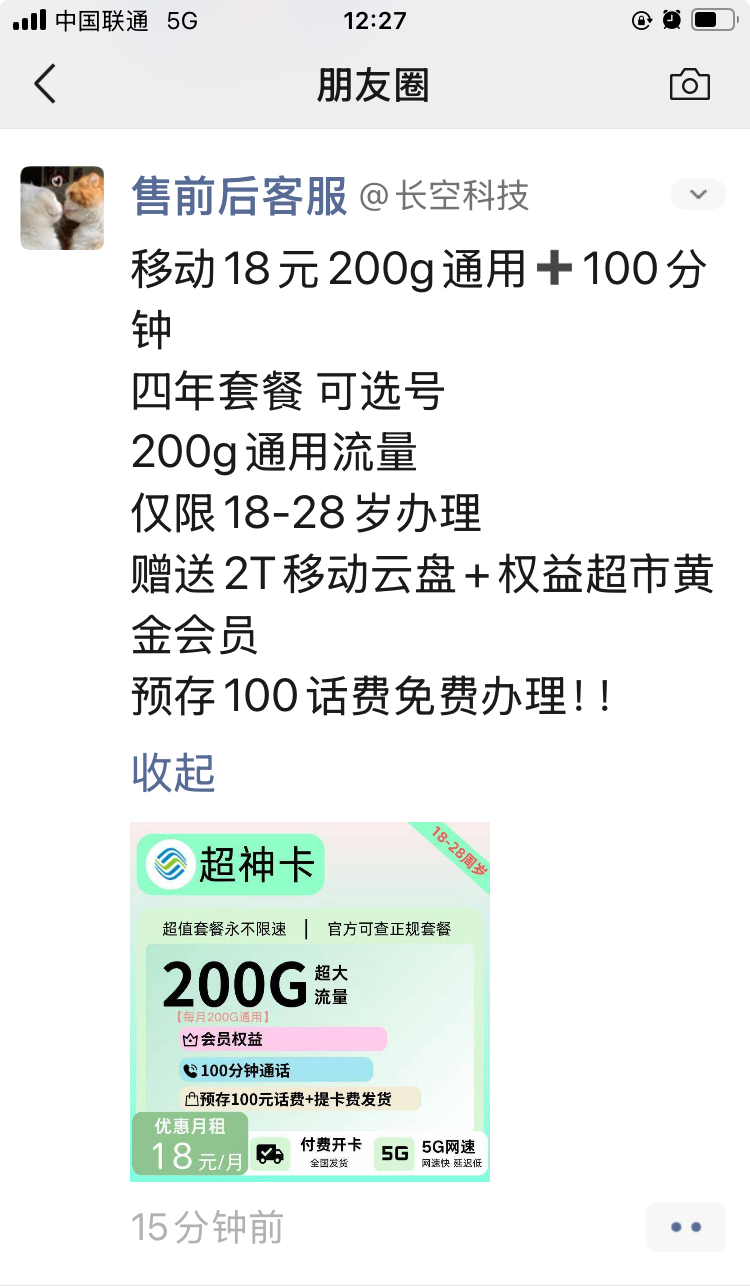View the 超神卡 promo image
Screen dimensions: 750x1286
[310, 1001]
